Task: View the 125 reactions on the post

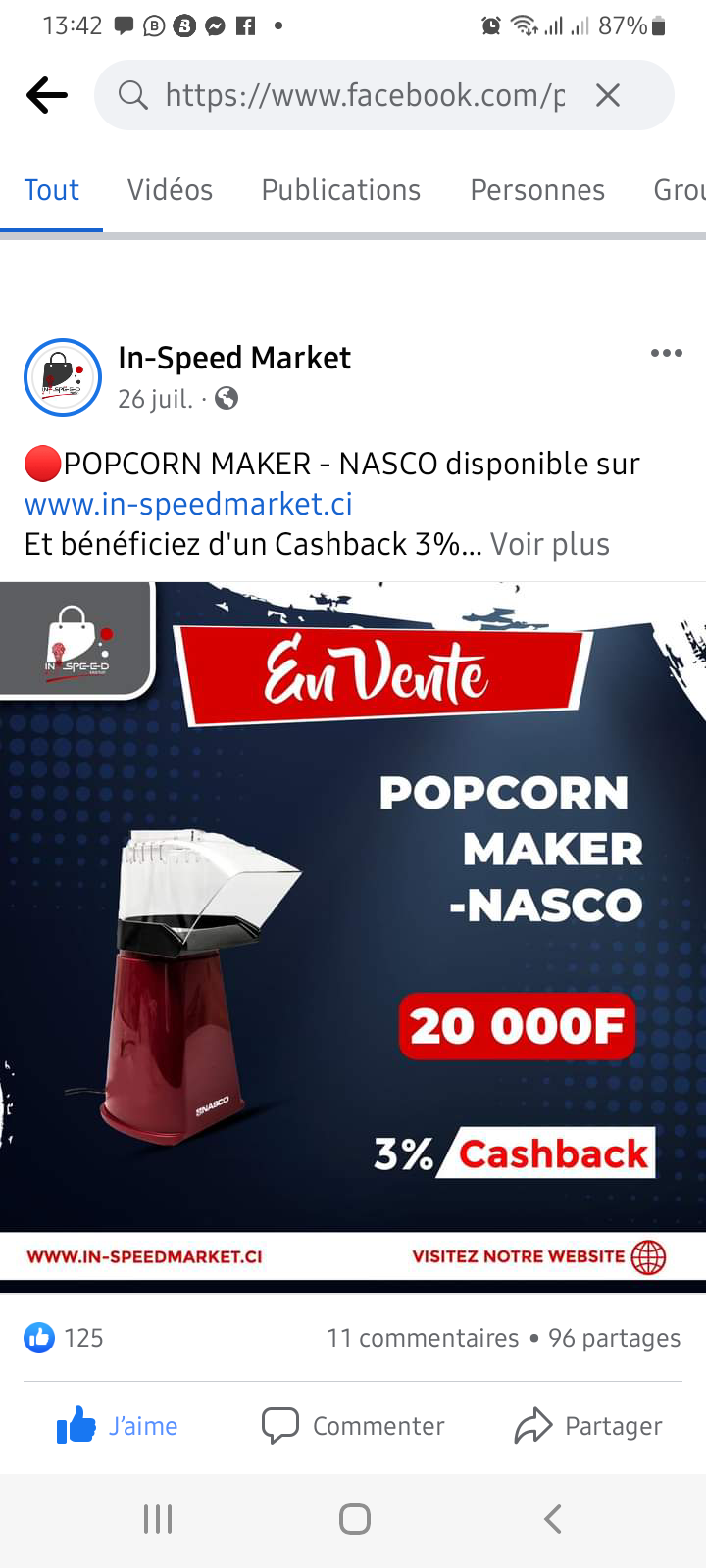Action: (x=64, y=1338)
